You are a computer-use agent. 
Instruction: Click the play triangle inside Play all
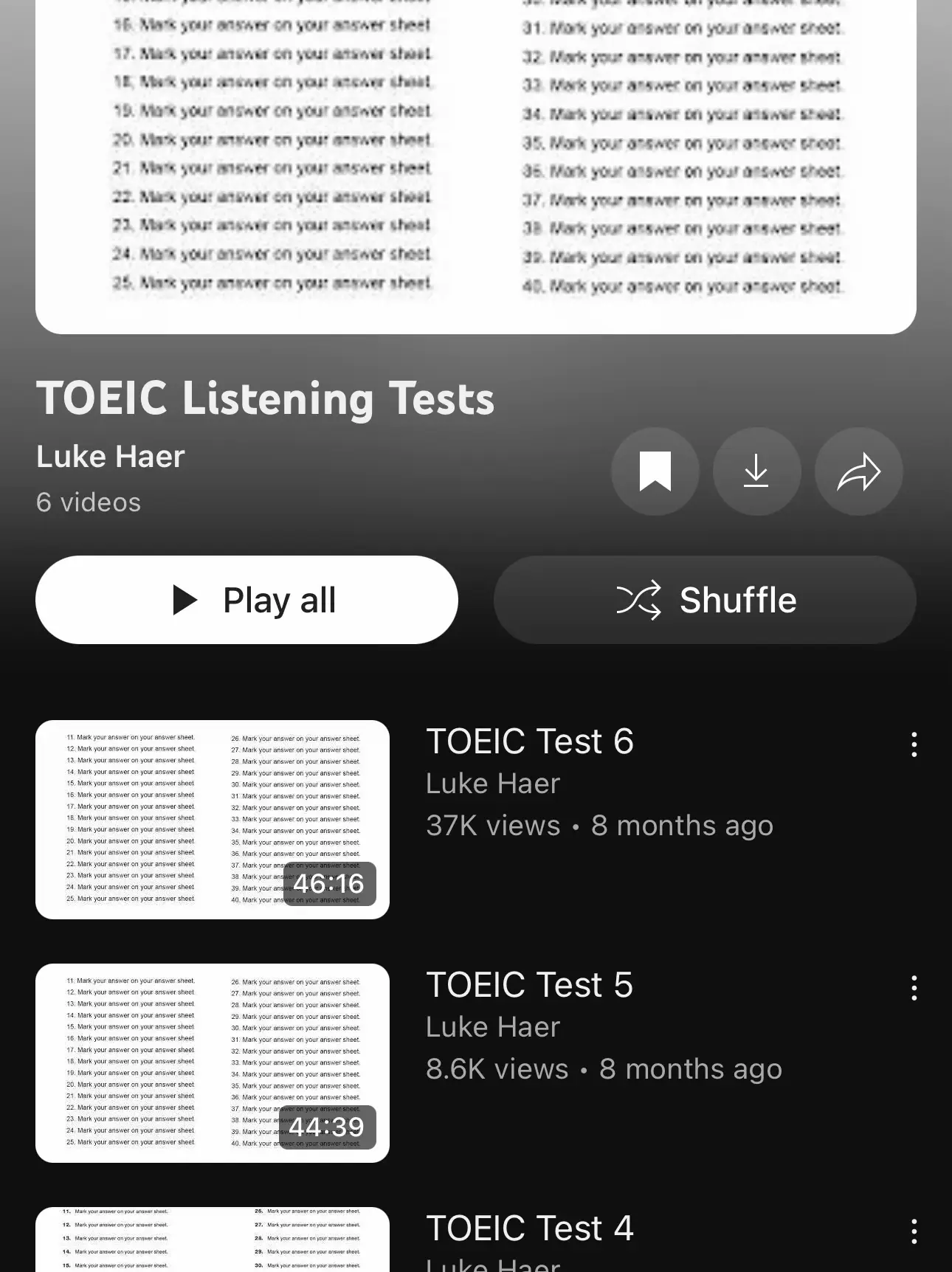185,599
